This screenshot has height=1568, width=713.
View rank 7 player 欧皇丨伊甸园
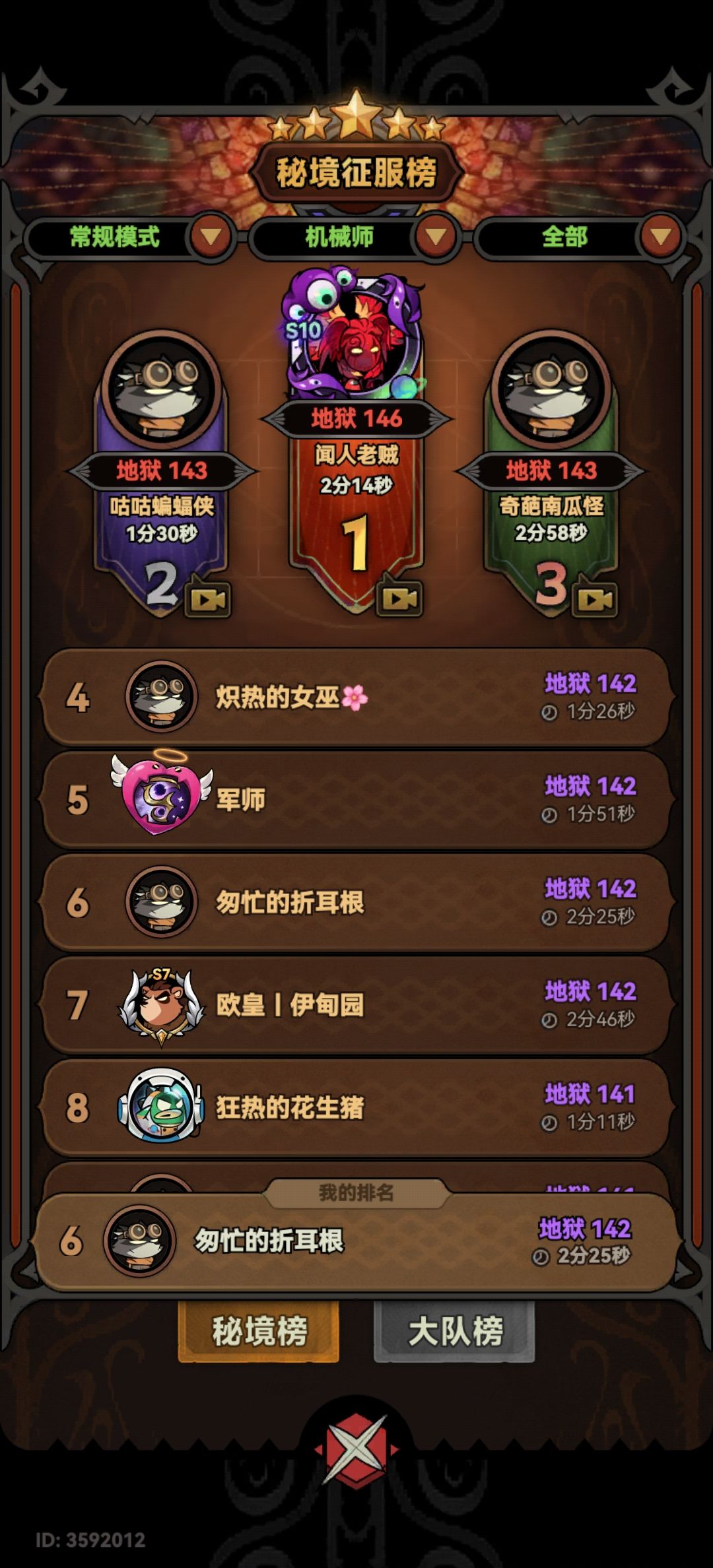[x=356, y=1005]
